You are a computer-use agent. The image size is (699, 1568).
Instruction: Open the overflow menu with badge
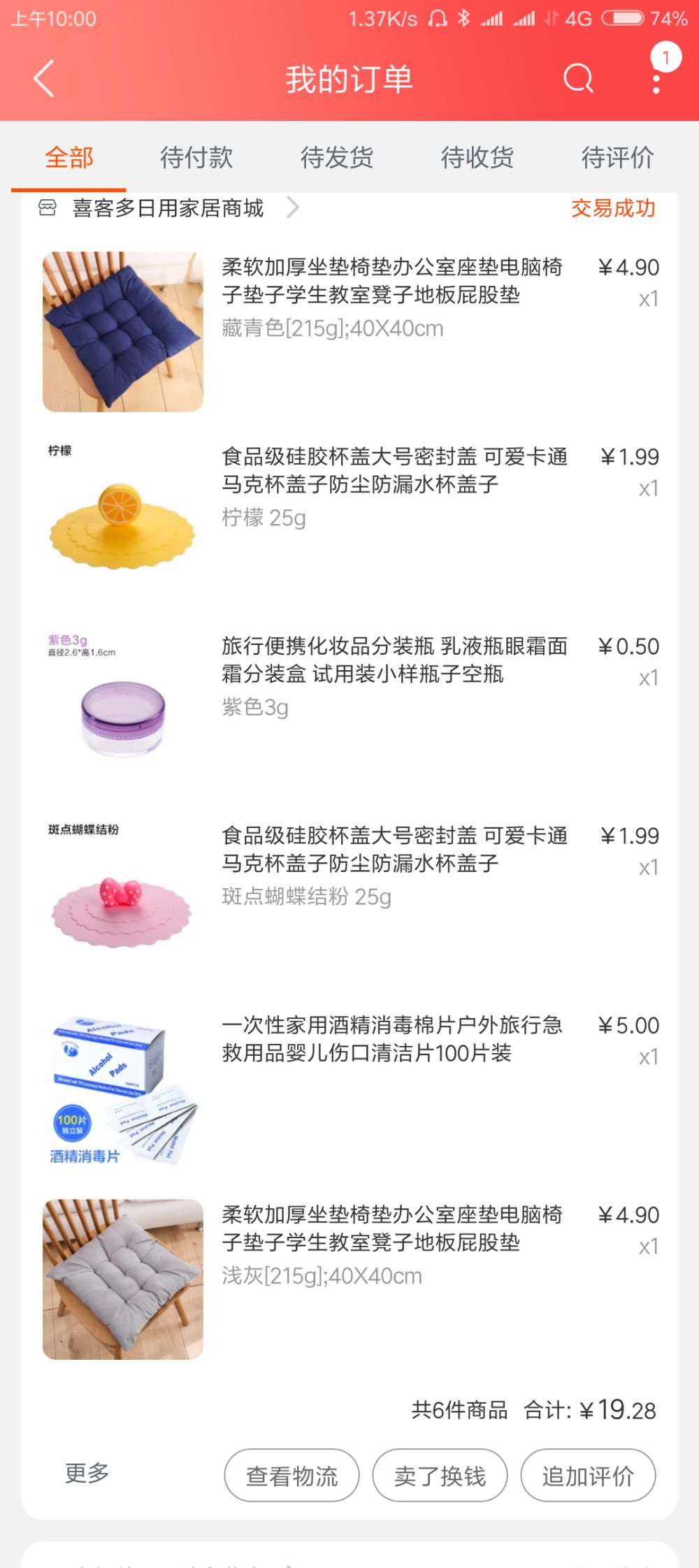click(656, 77)
